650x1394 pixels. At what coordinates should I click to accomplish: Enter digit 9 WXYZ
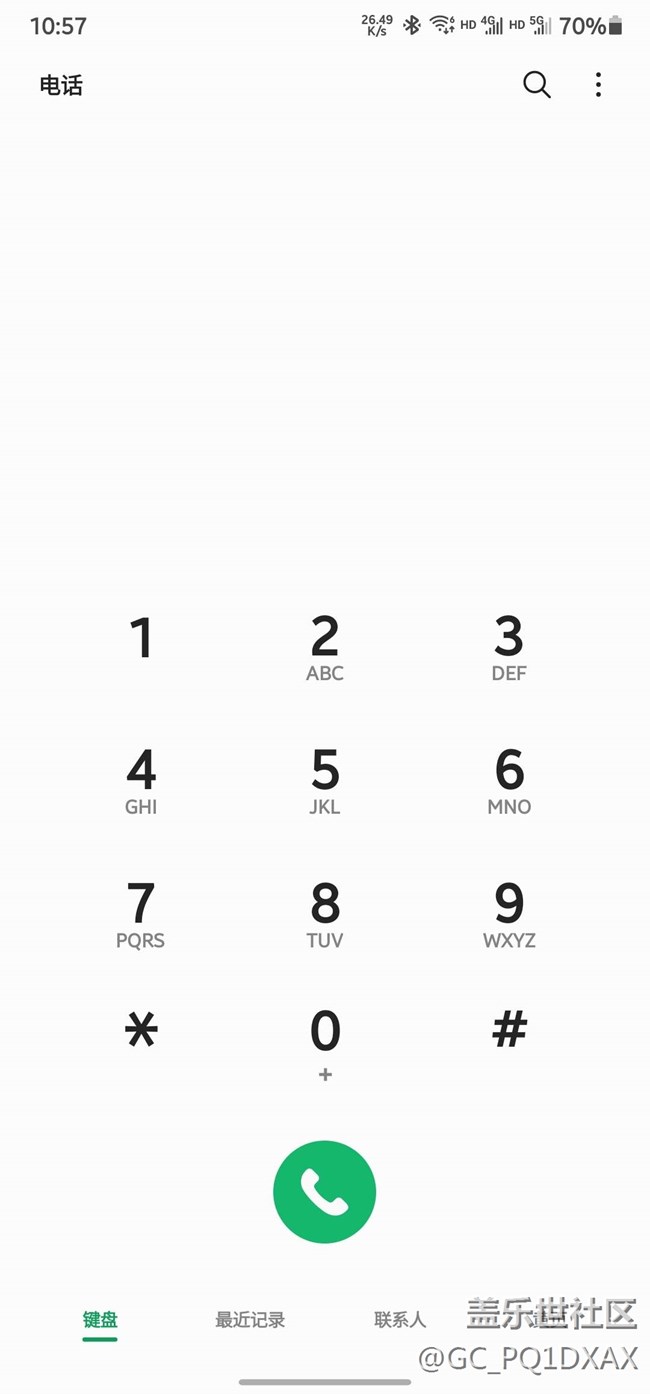(509, 915)
